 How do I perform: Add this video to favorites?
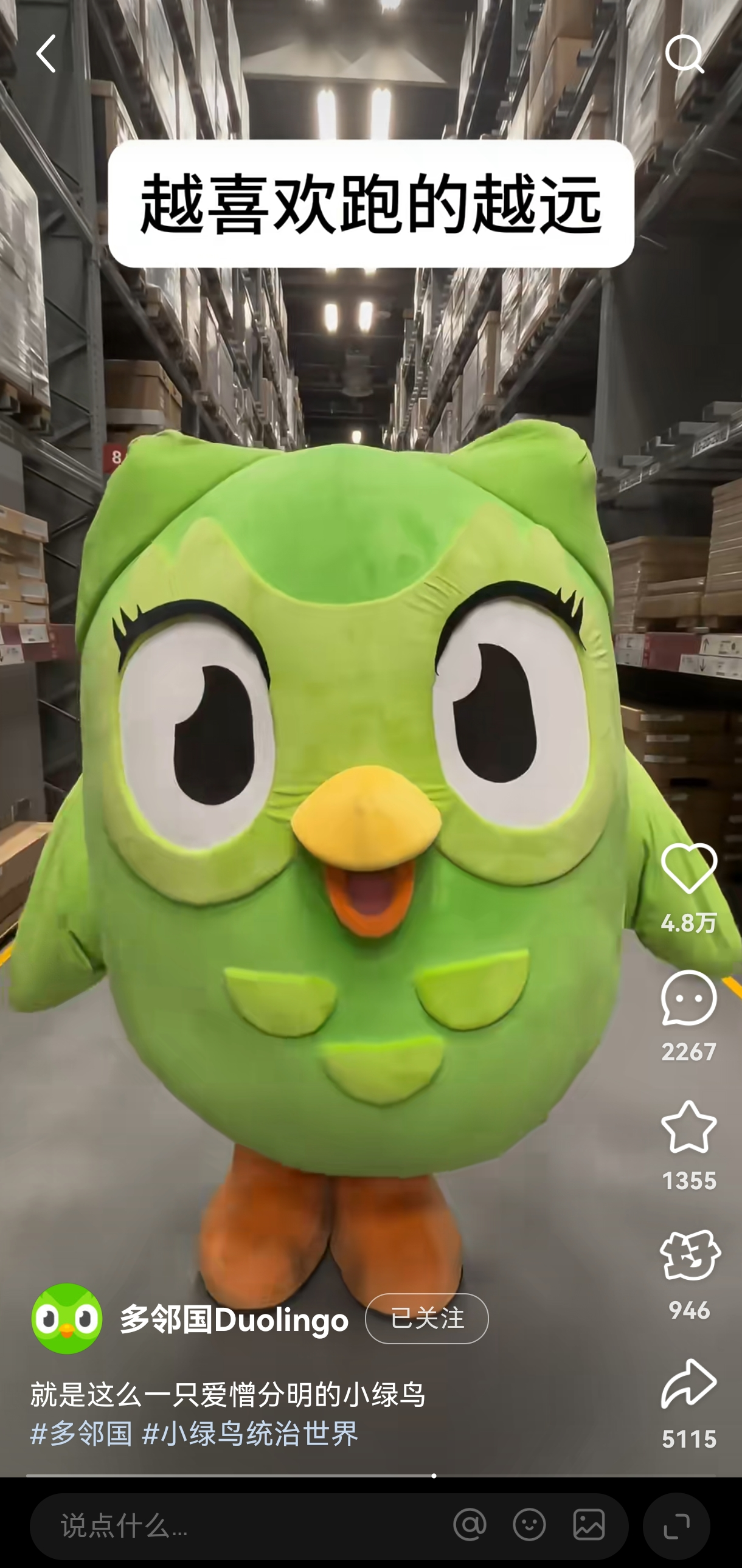click(x=688, y=1128)
